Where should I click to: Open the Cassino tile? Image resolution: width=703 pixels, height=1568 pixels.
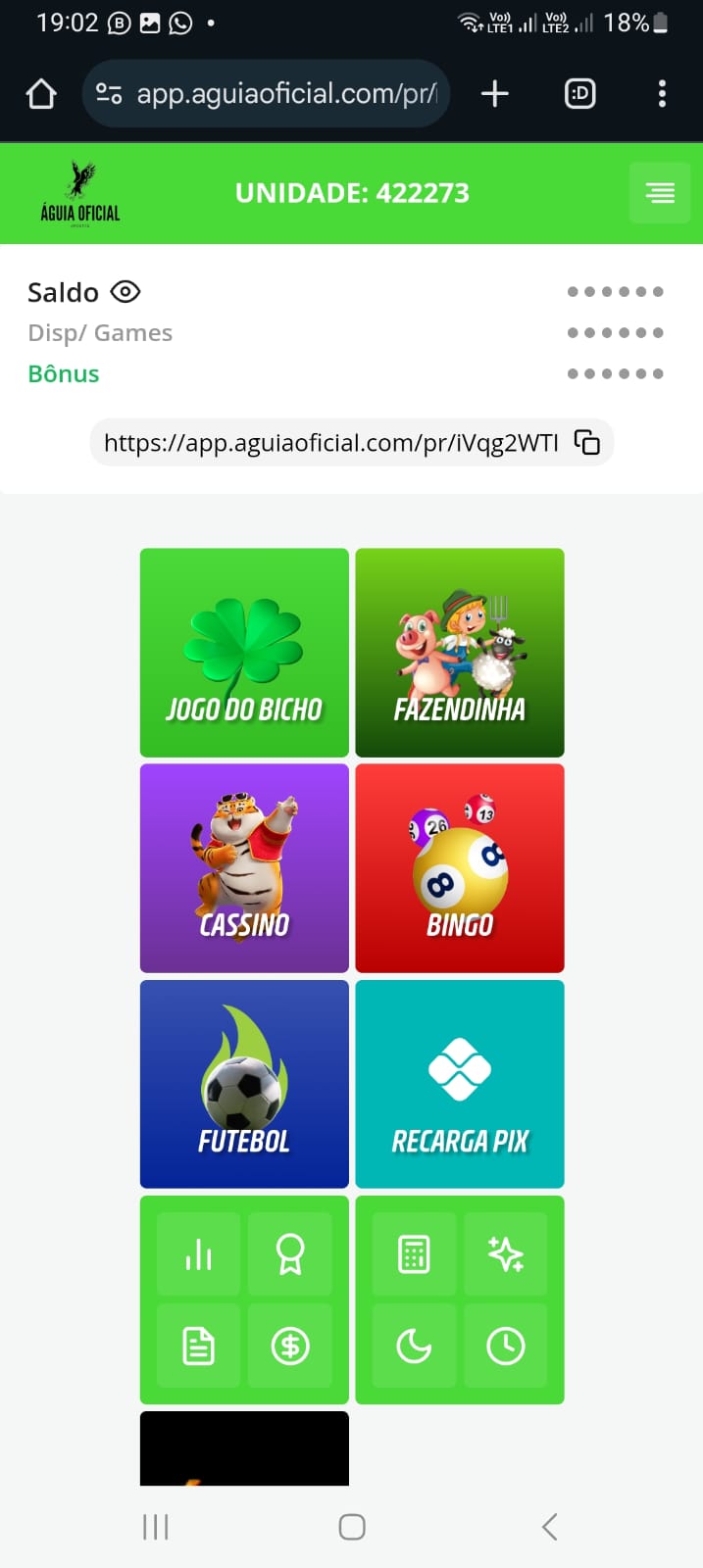(x=244, y=868)
